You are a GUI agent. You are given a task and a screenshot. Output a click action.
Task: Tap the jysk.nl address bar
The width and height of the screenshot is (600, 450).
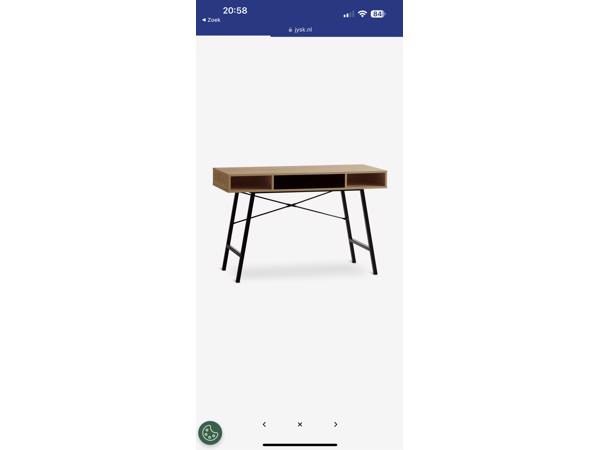tap(300, 30)
